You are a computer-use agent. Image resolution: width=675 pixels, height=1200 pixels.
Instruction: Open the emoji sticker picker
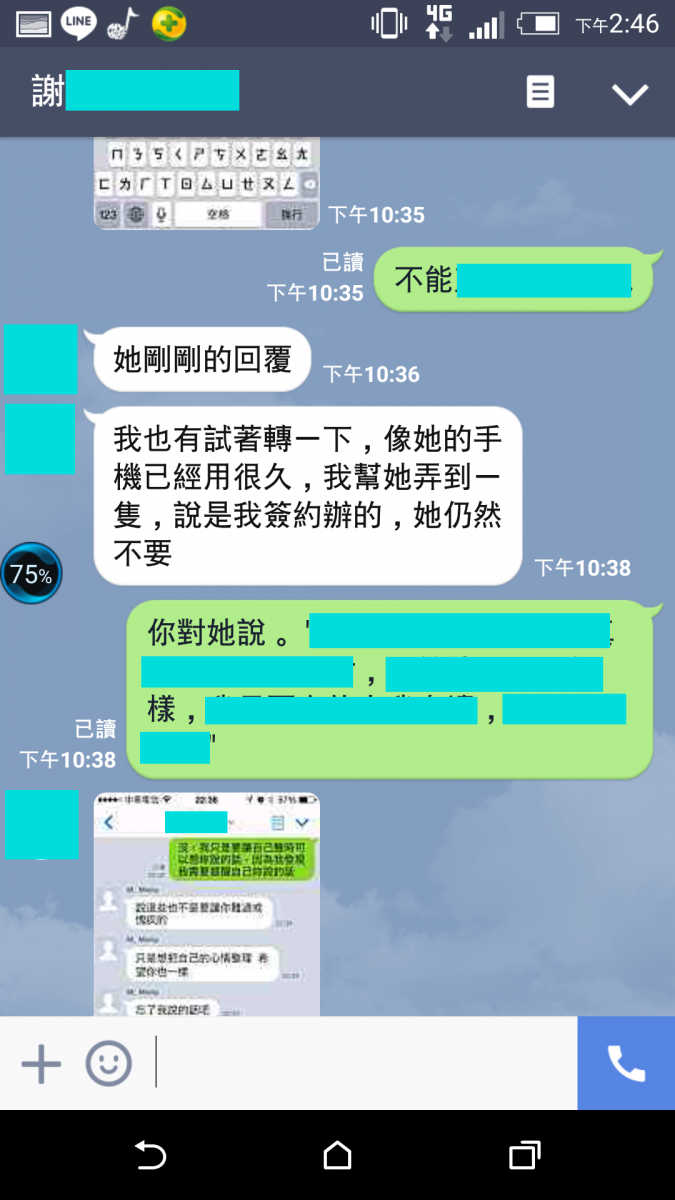point(108,1063)
